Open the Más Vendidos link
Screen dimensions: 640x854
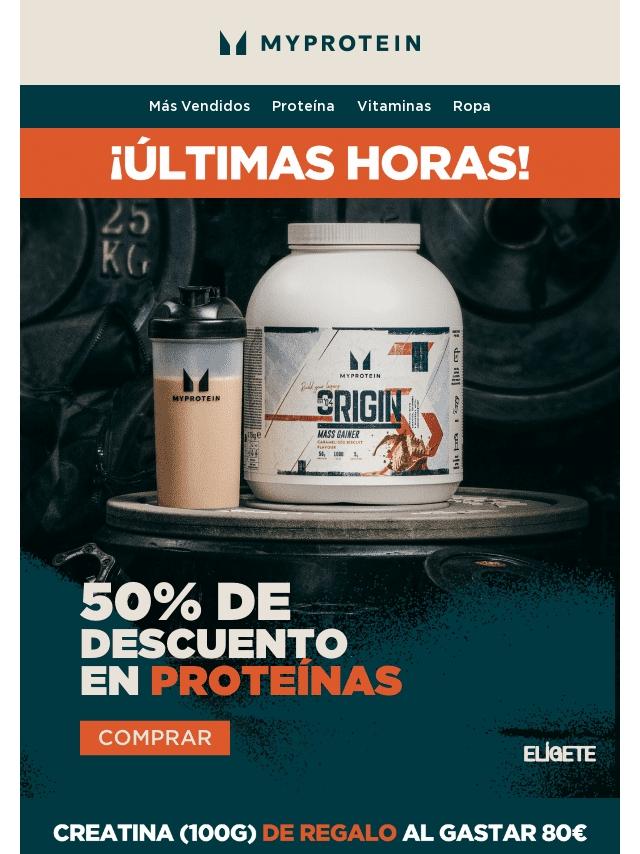pos(199,106)
